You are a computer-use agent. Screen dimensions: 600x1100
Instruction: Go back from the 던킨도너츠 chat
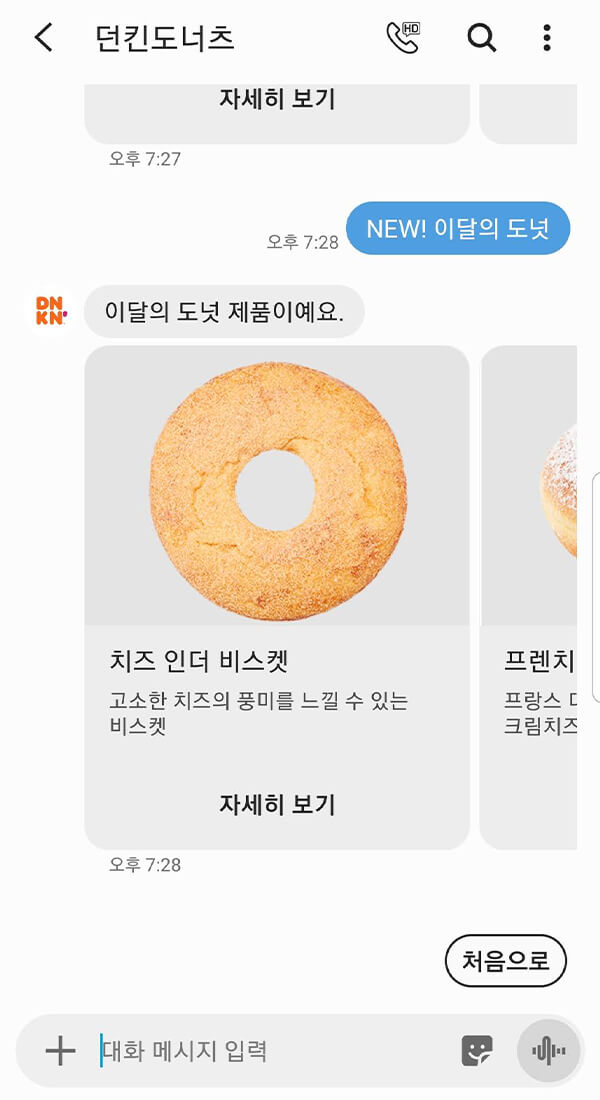tap(43, 38)
